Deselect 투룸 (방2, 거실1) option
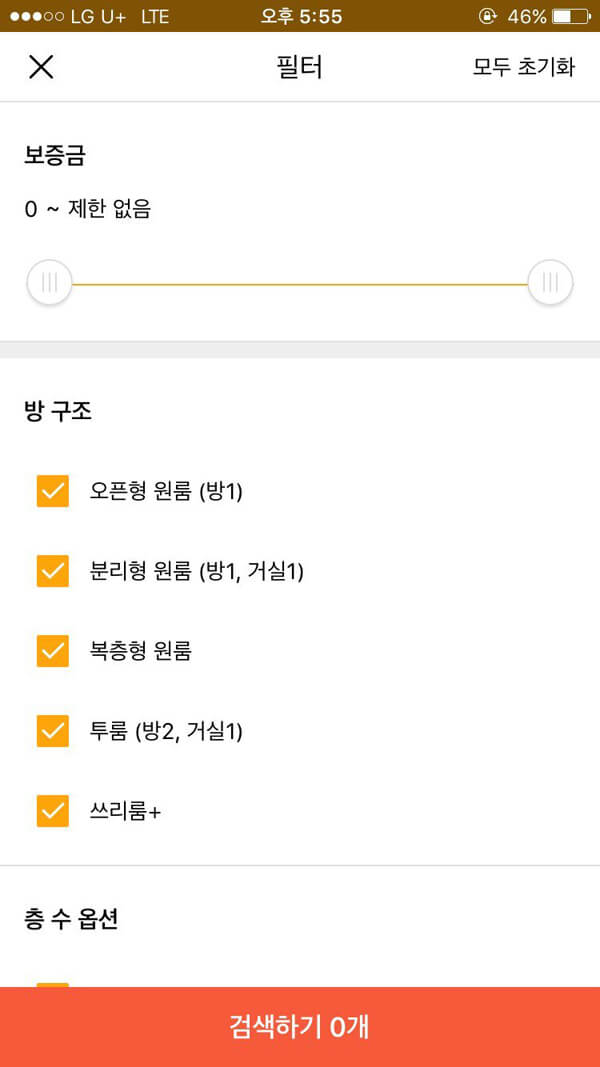Screen dimensions: 600x1067 (x=52, y=732)
